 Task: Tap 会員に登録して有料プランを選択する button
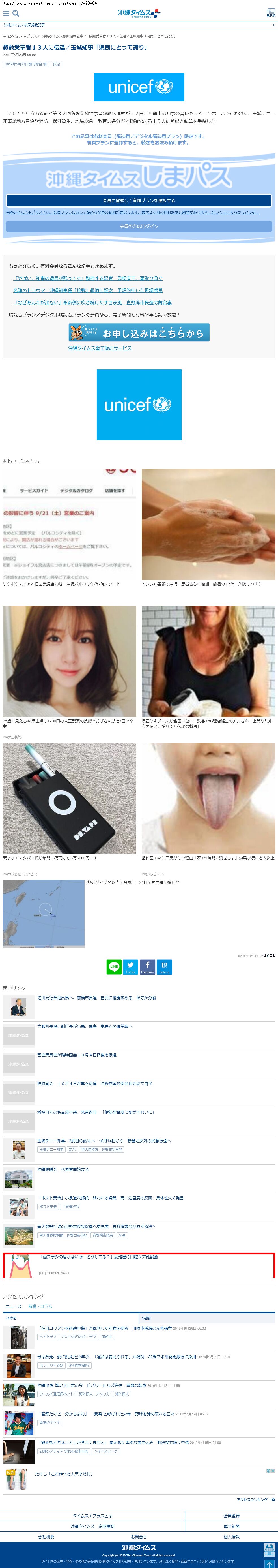click(x=139, y=200)
